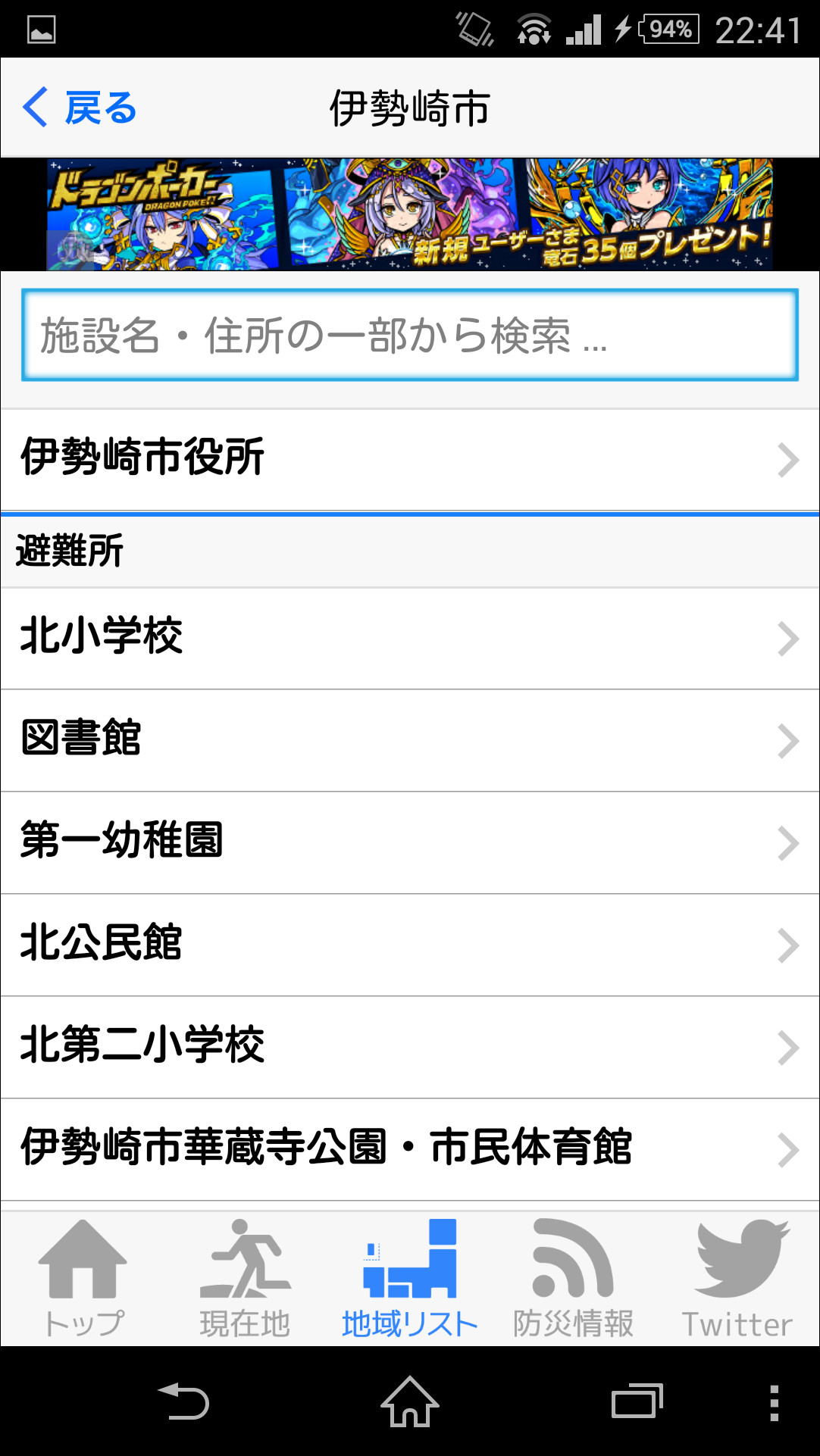Screen dimensions: 820x1456
Task: Switch to the Twitter tab
Action: pos(737,1279)
